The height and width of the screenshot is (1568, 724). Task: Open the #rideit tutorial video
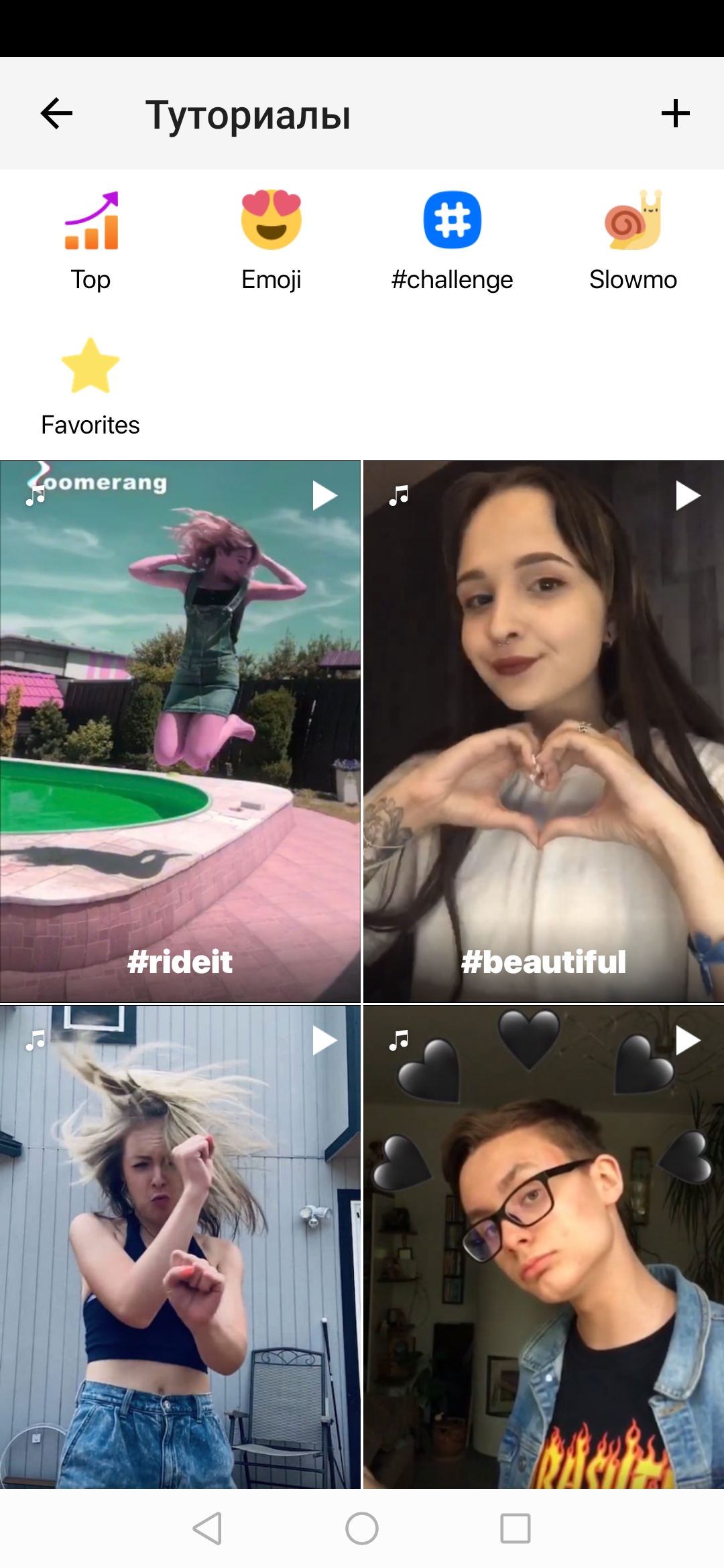tap(180, 731)
